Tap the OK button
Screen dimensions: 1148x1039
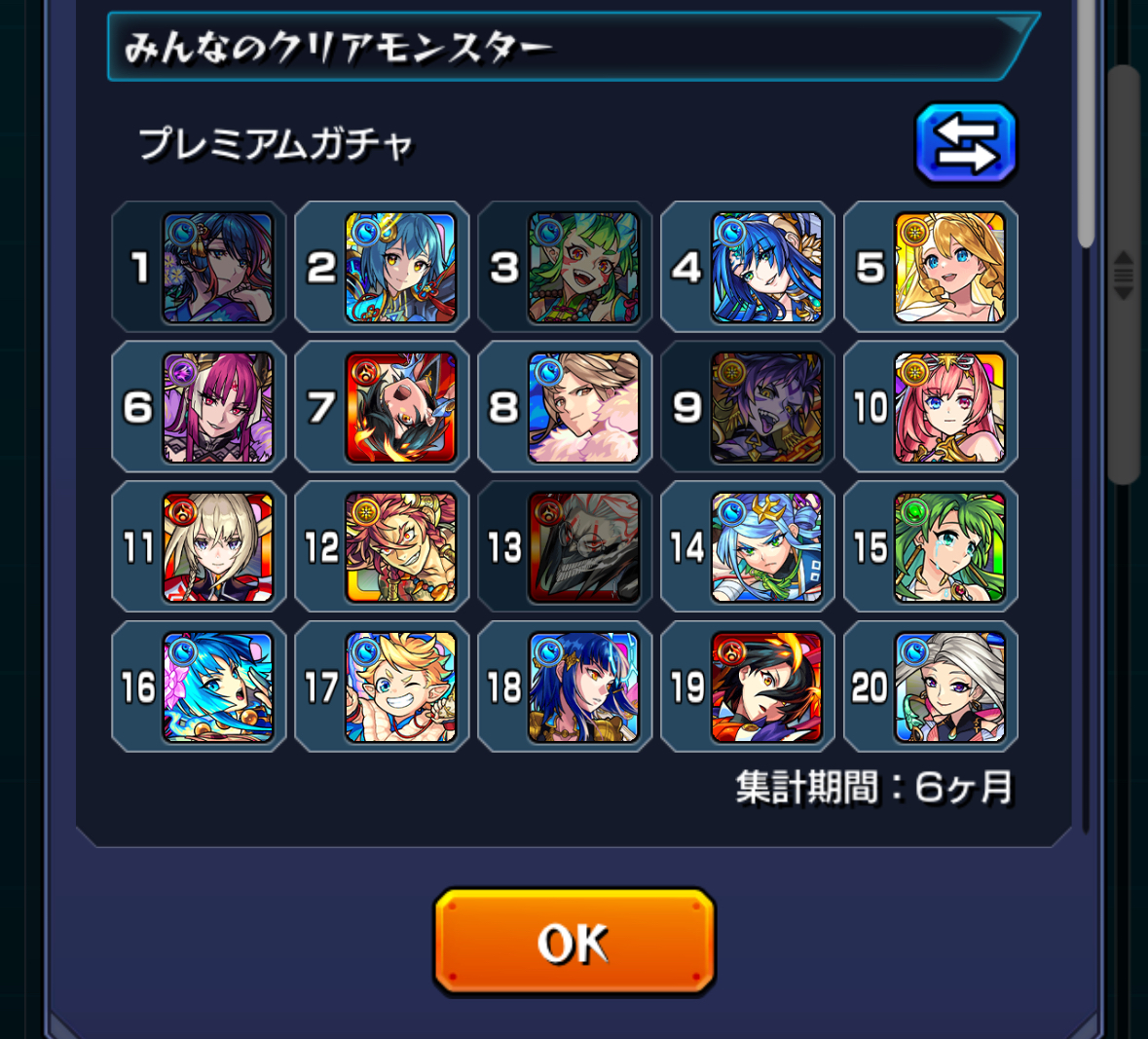(574, 942)
